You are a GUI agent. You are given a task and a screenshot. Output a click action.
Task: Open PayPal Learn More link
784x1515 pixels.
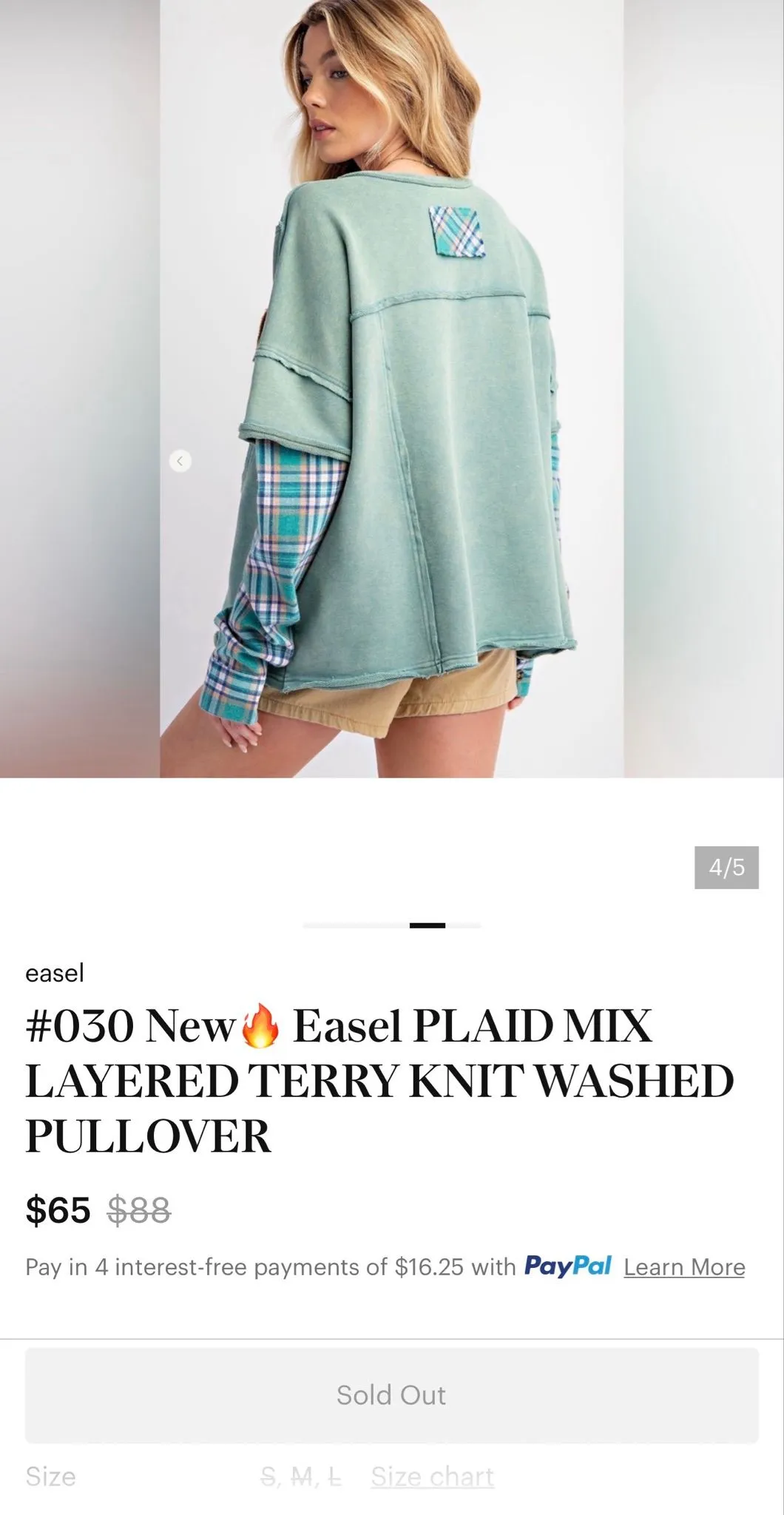684,1267
